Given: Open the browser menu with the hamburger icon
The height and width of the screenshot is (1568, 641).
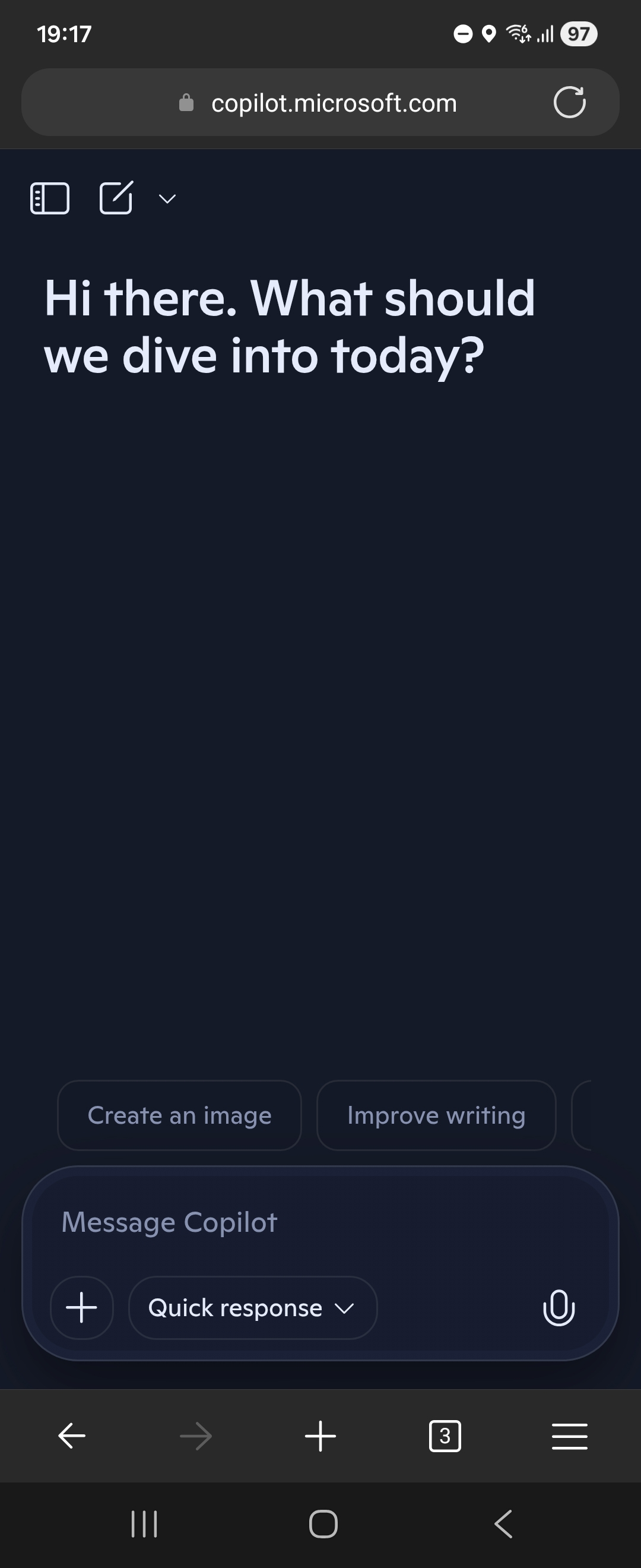Looking at the screenshot, I should (569, 1436).
